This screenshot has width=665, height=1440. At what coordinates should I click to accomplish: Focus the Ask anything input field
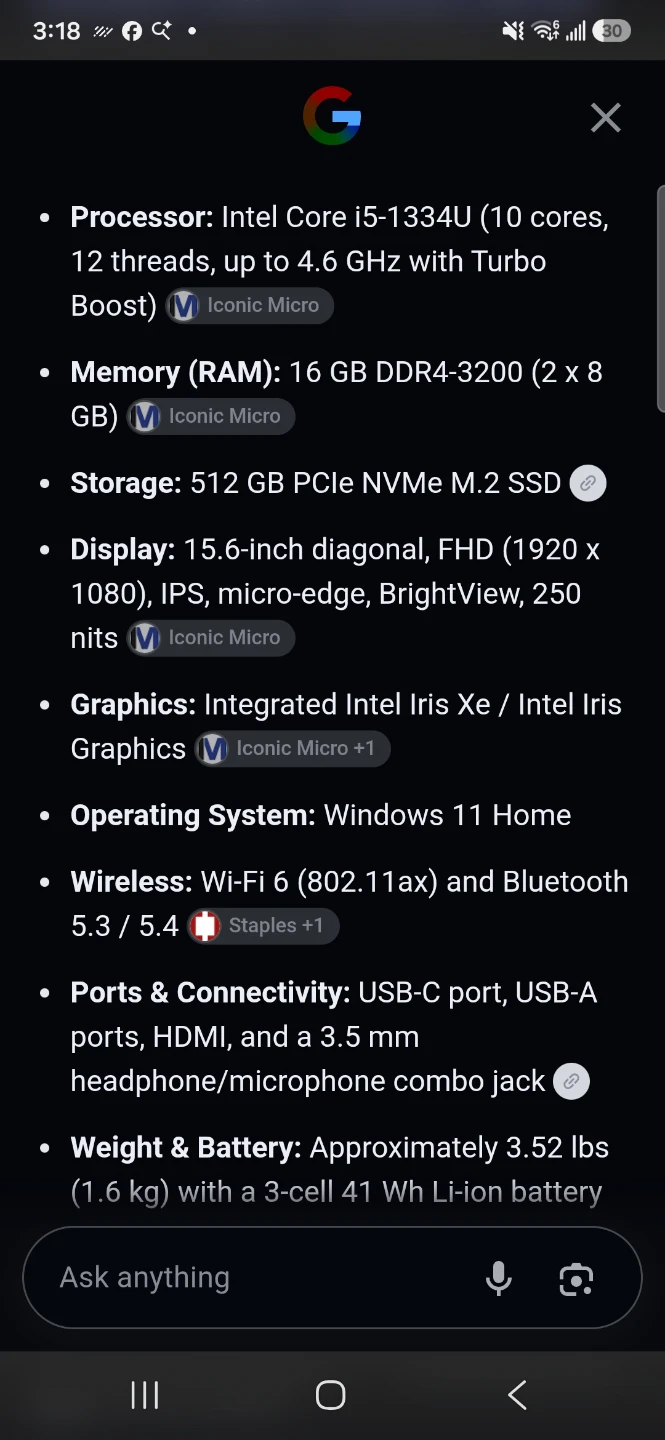point(260,1278)
